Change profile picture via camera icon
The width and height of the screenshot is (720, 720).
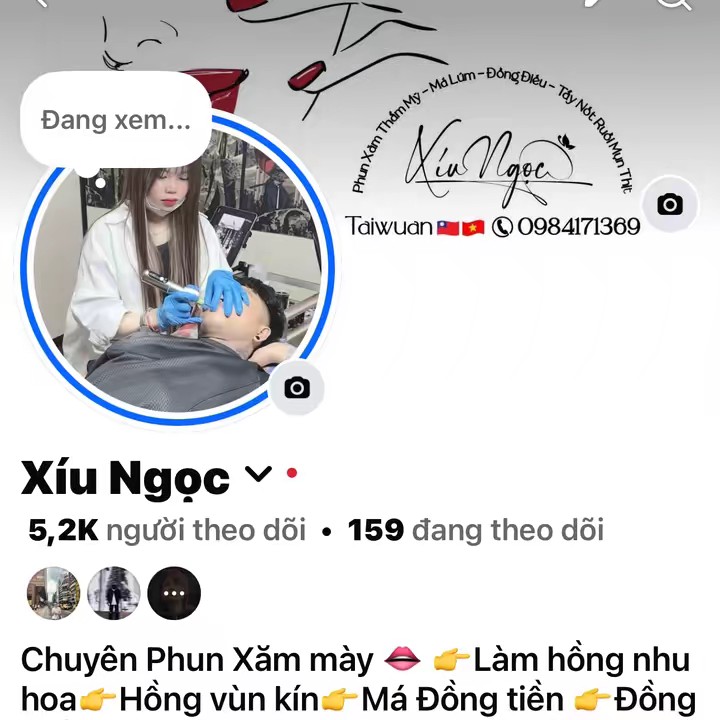point(297,388)
